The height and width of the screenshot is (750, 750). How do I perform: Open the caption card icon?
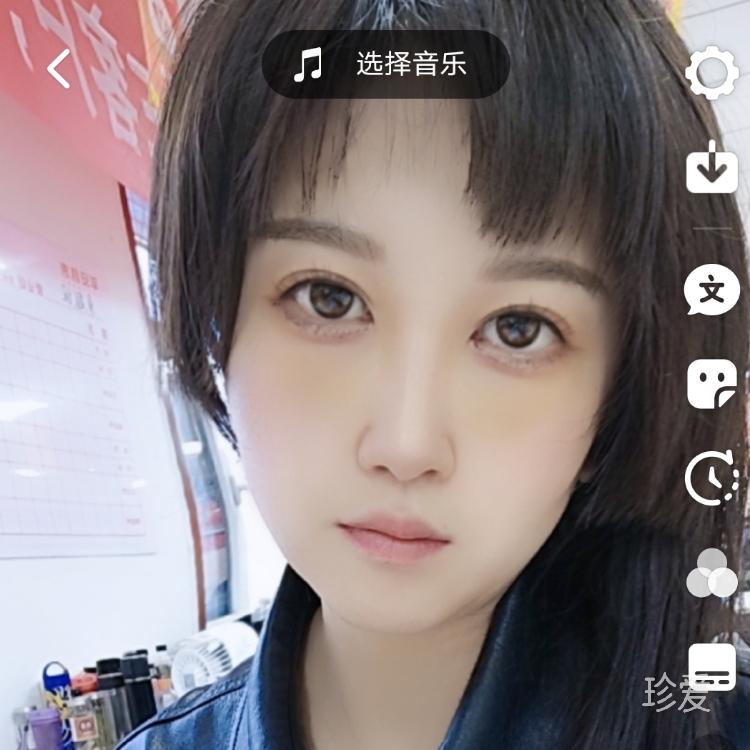712,667
